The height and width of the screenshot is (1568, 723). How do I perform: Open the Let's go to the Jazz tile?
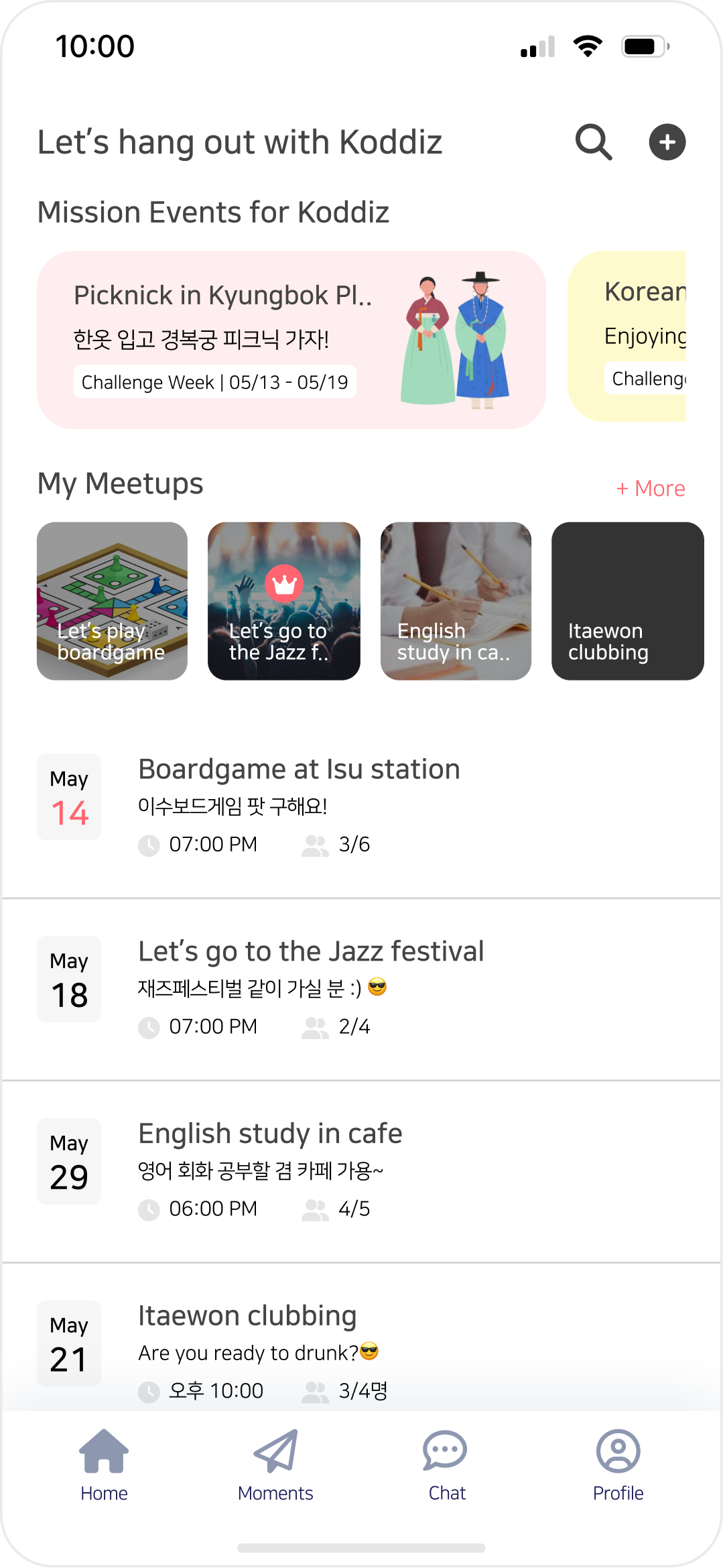pos(283,601)
